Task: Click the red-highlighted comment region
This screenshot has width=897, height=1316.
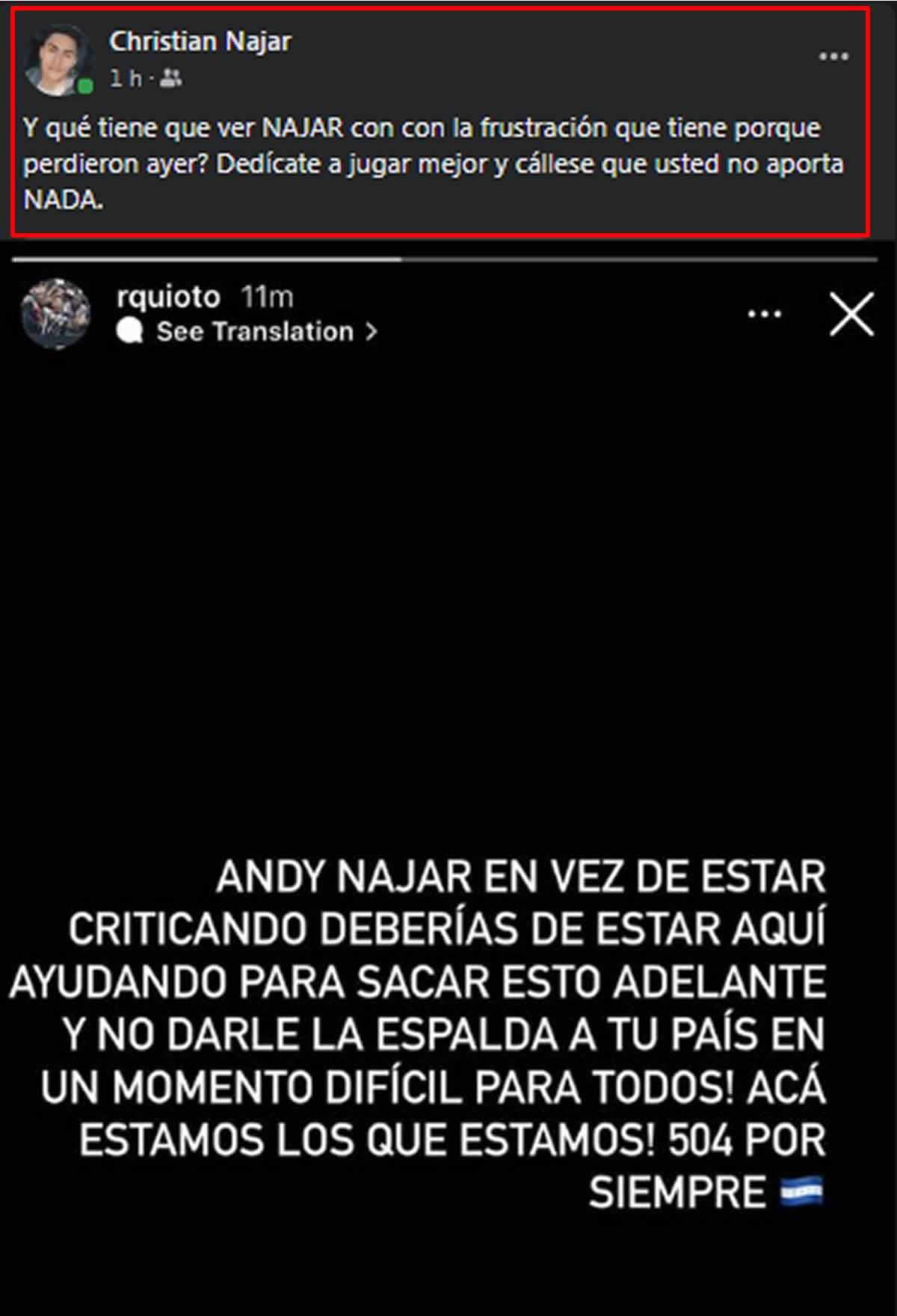Action: (441, 120)
